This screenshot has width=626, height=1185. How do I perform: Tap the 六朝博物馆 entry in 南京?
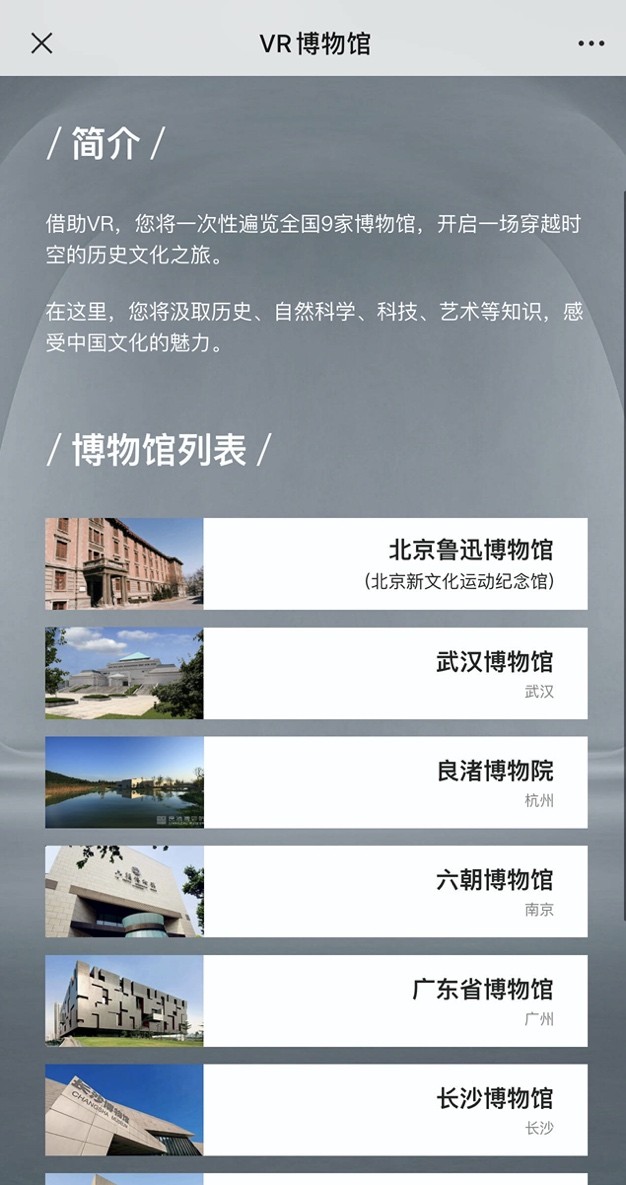click(316, 891)
